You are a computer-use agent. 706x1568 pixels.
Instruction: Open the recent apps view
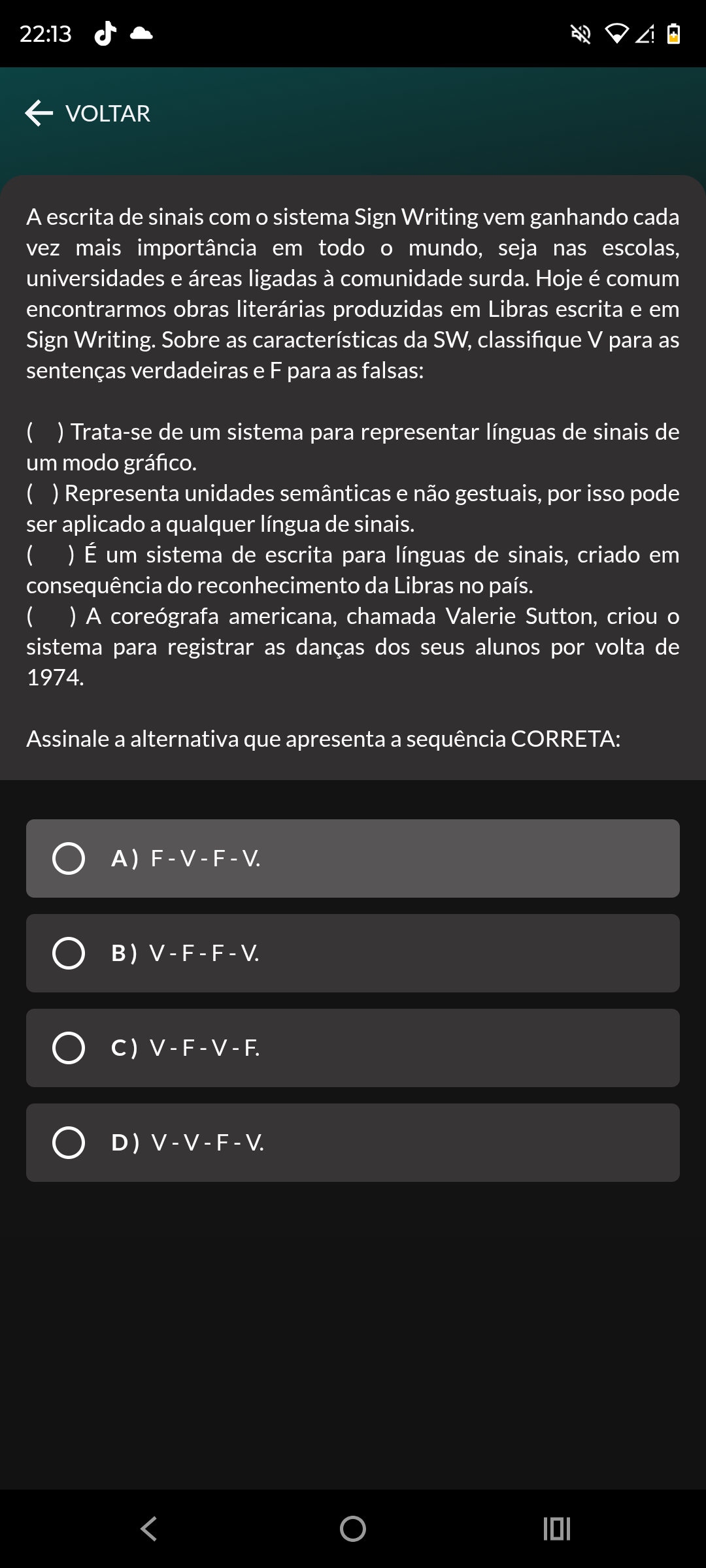tap(557, 1529)
